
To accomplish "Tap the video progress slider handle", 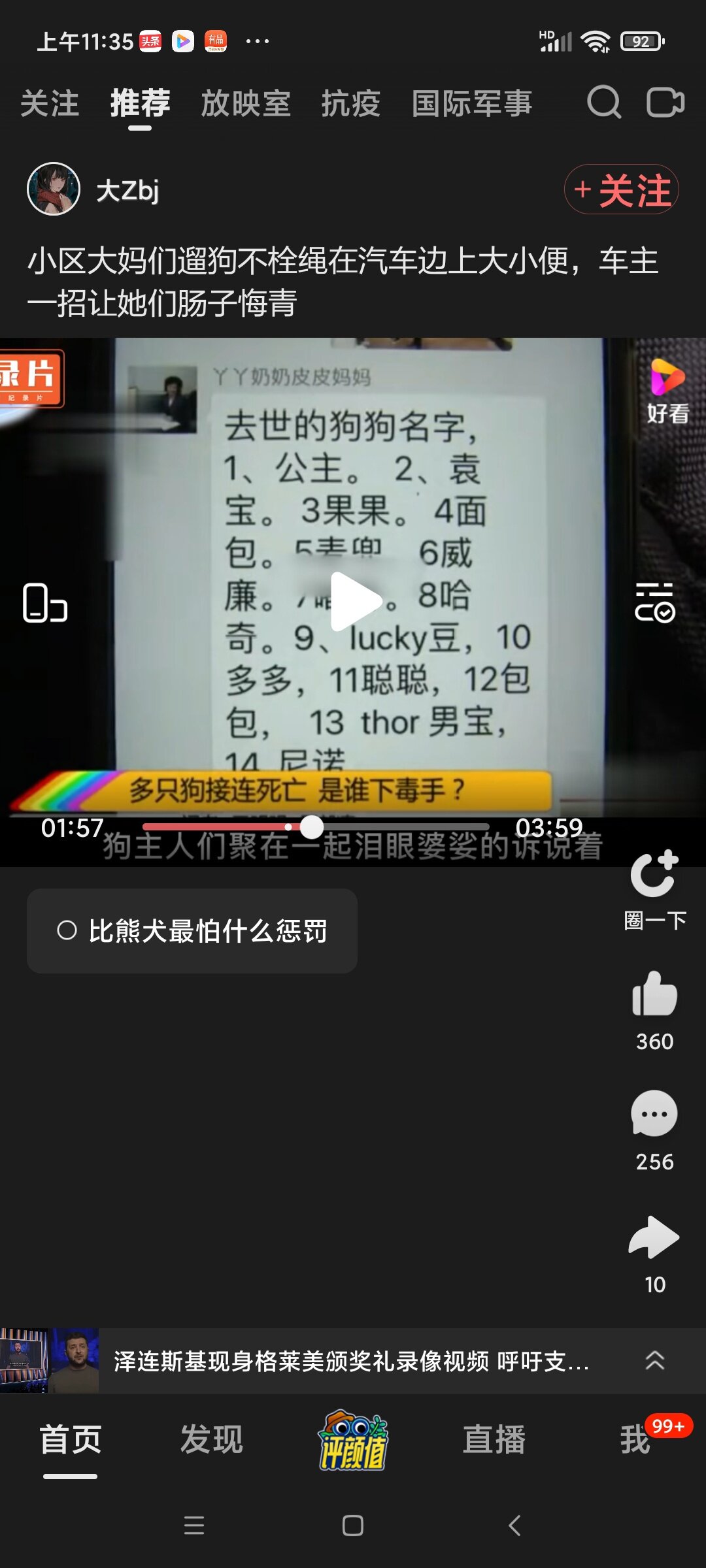I will (312, 827).
